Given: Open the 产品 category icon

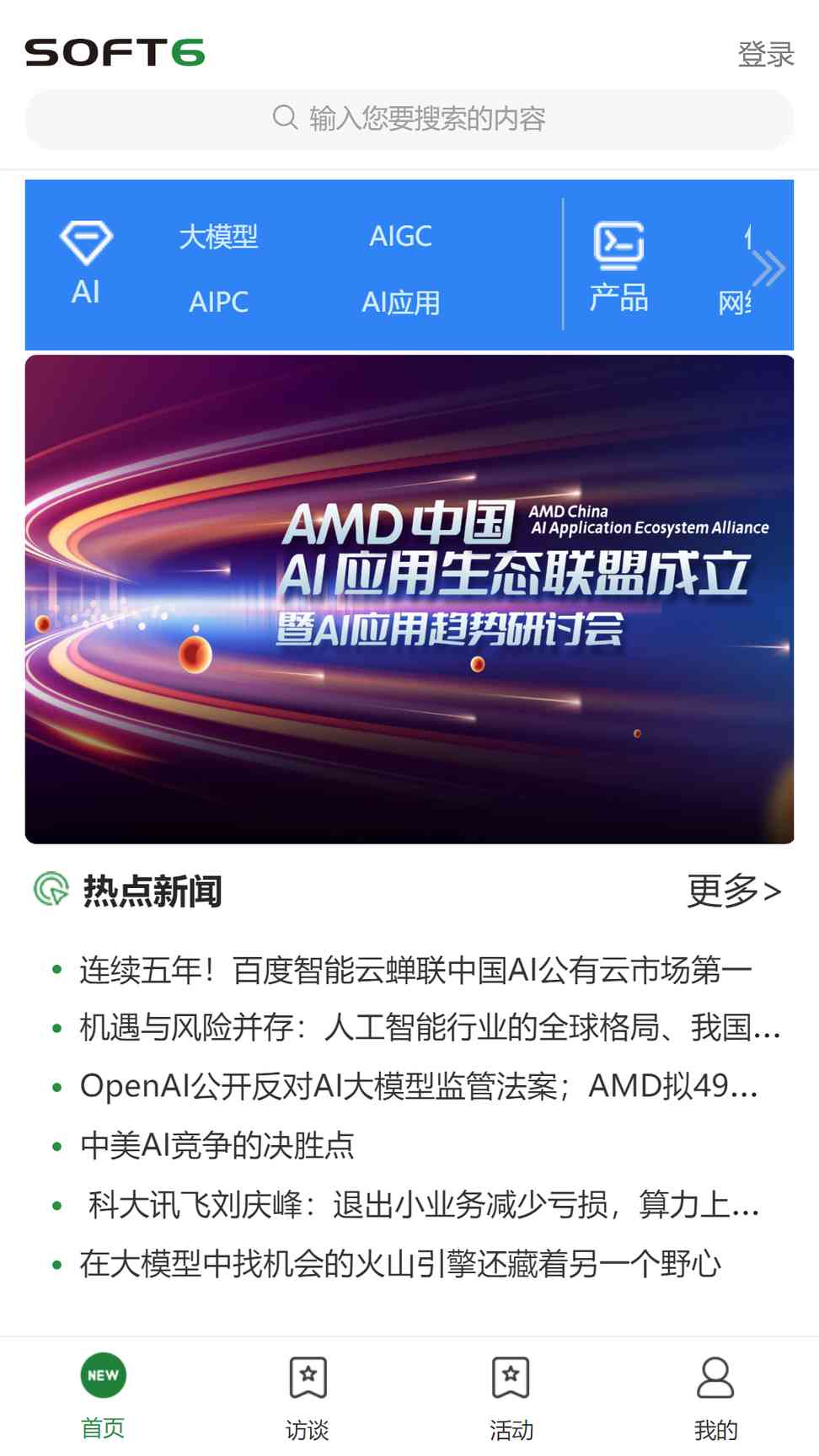Looking at the screenshot, I should tap(618, 266).
